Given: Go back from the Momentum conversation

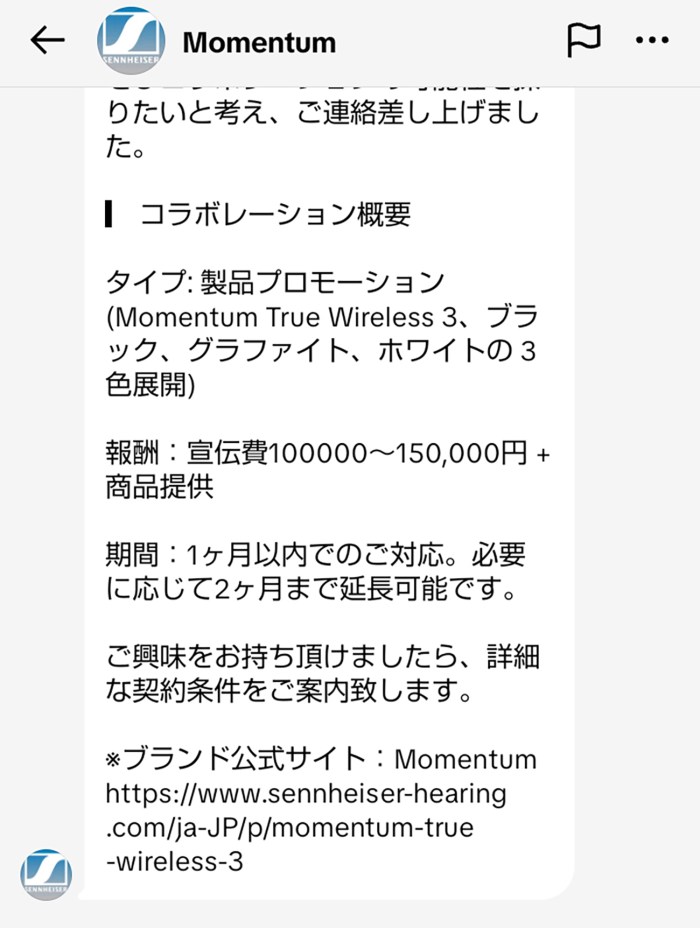Looking at the screenshot, I should click(x=47, y=40).
